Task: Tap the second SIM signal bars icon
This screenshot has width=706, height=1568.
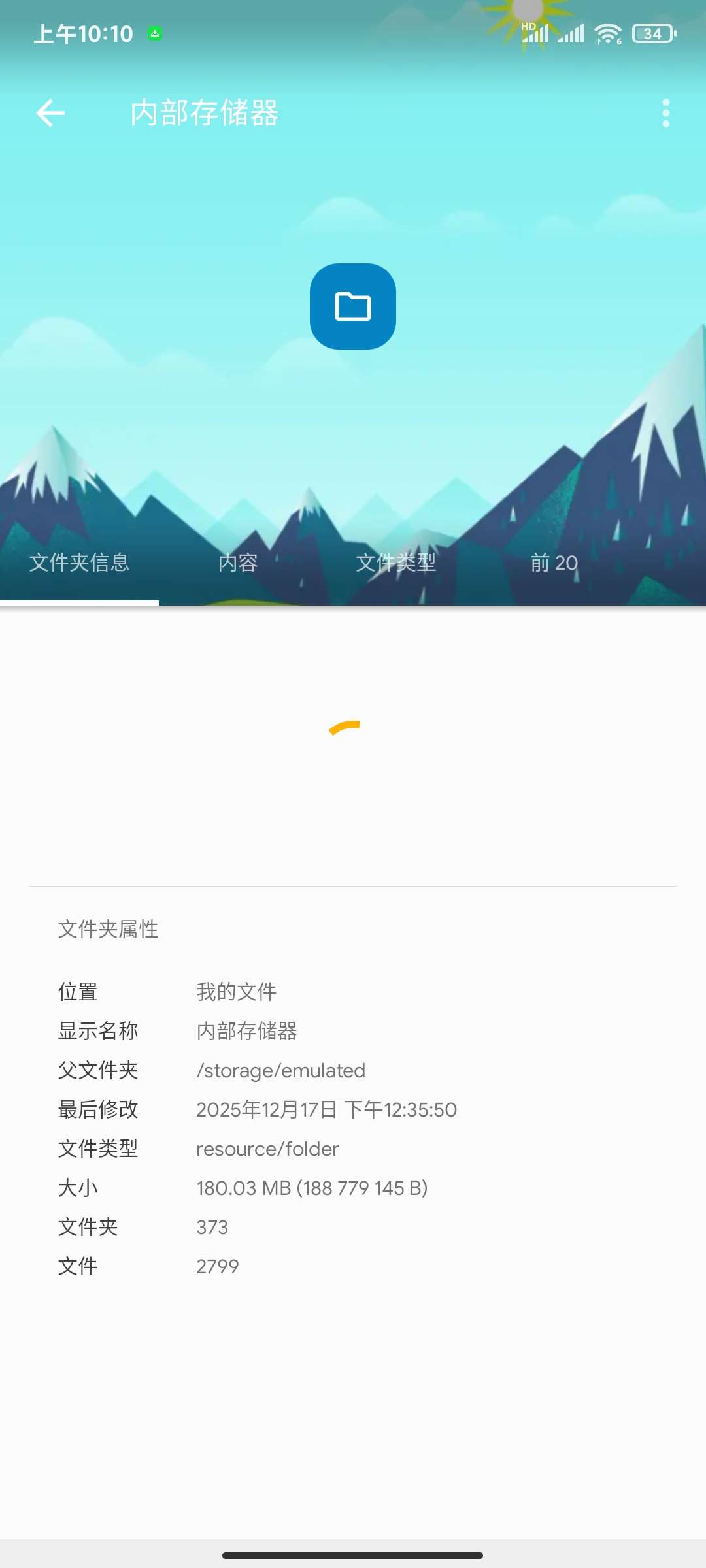Action: 570,33
